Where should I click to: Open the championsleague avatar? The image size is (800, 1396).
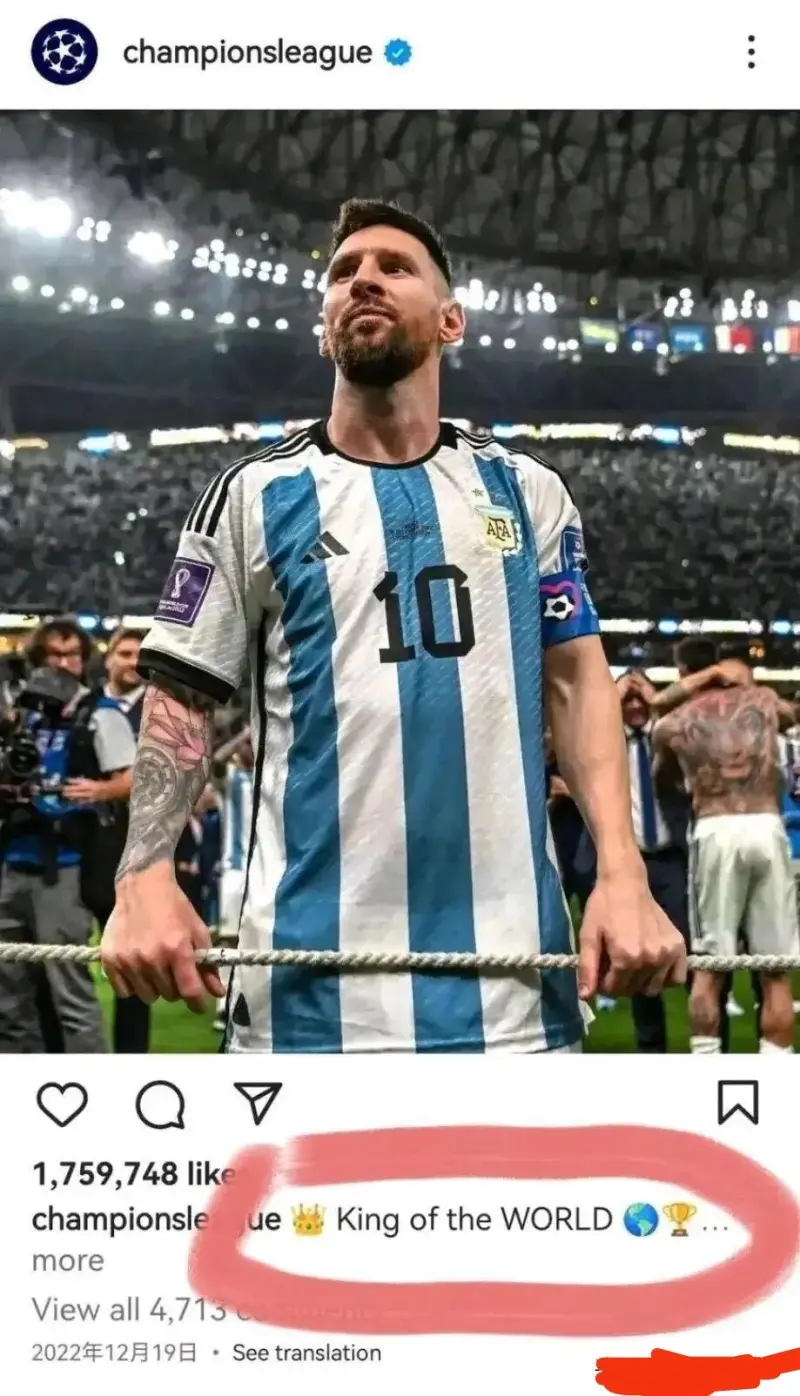pyautogui.click(x=64, y=52)
